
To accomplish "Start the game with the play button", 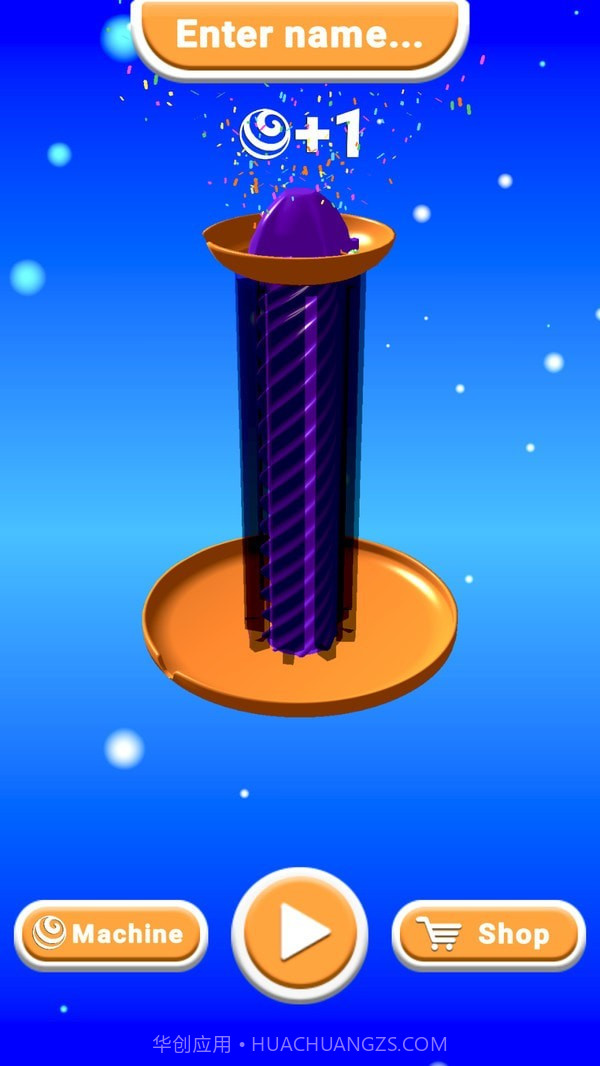I will pyautogui.click(x=300, y=934).
